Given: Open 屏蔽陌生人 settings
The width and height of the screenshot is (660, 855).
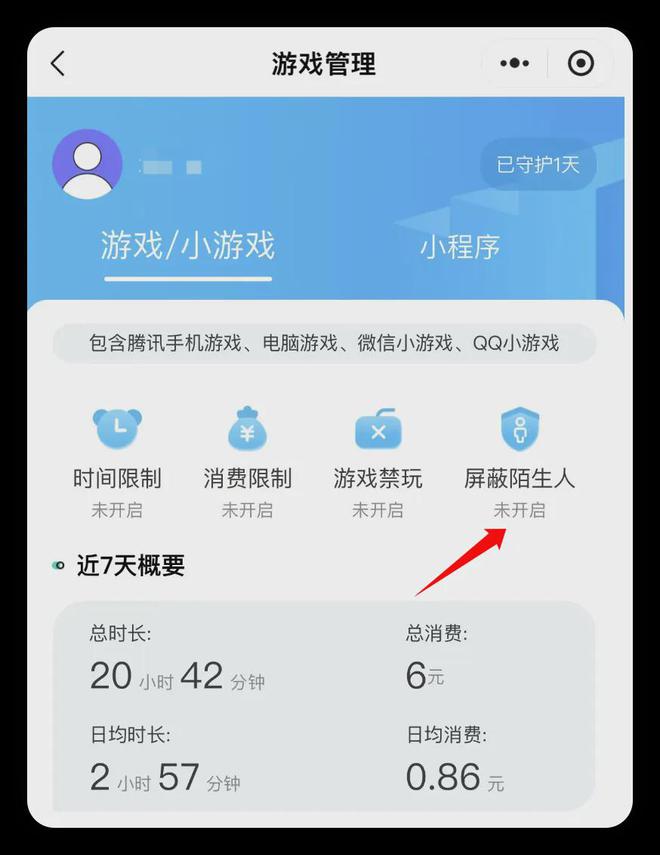Looking at the screenshot, I should [519, 460].
